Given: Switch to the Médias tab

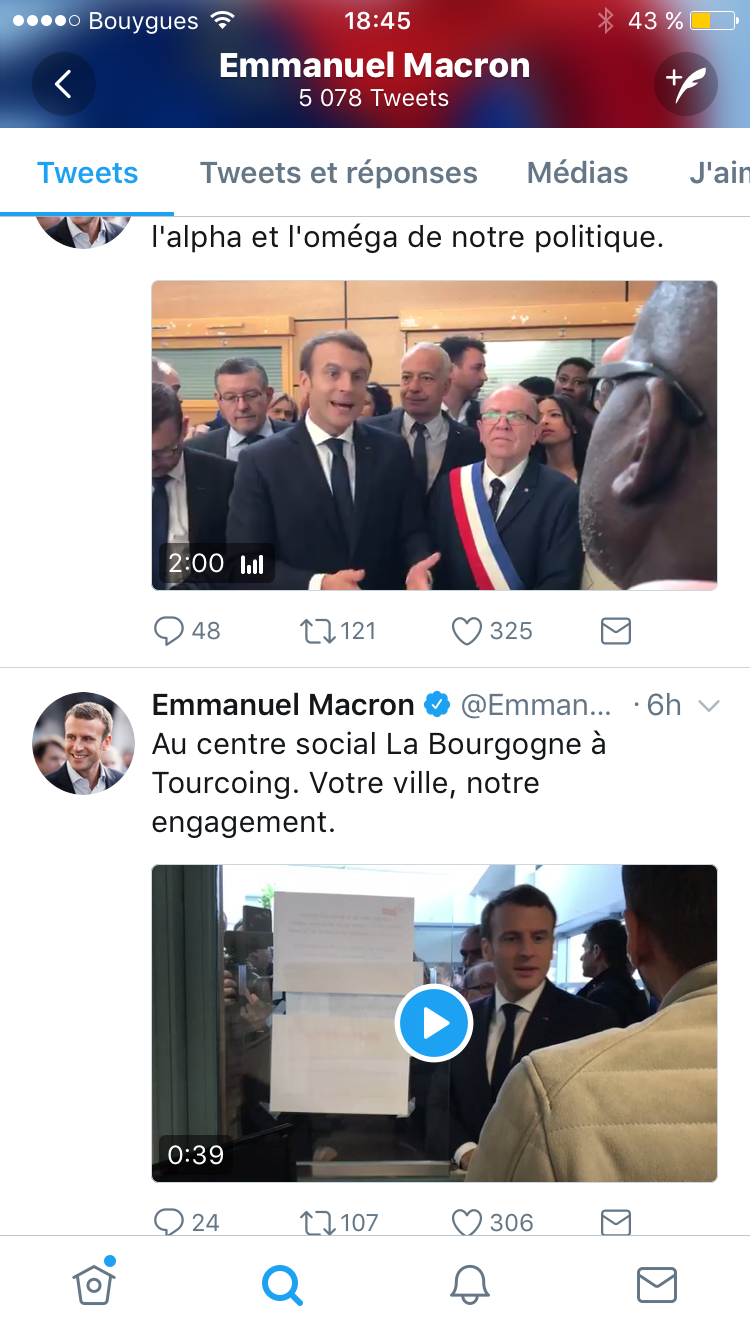Looking at the screenshot, I should pos(577,173).
